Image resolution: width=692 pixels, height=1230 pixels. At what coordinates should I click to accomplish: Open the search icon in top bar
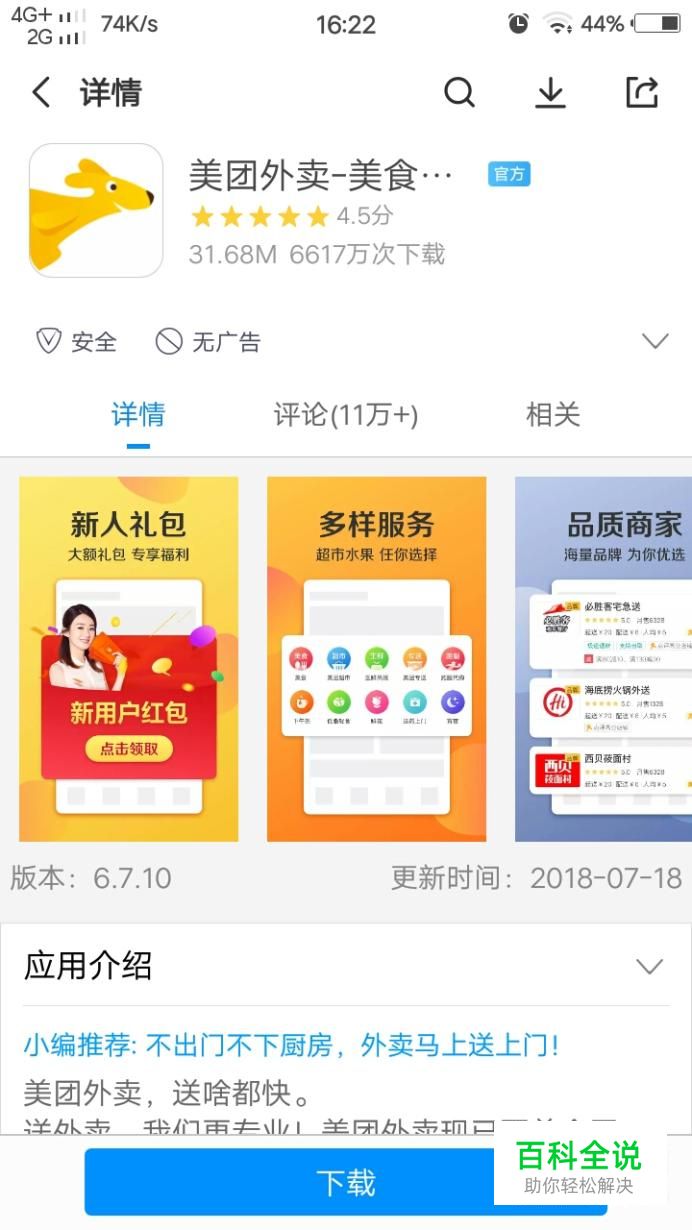tap(459, 93)
